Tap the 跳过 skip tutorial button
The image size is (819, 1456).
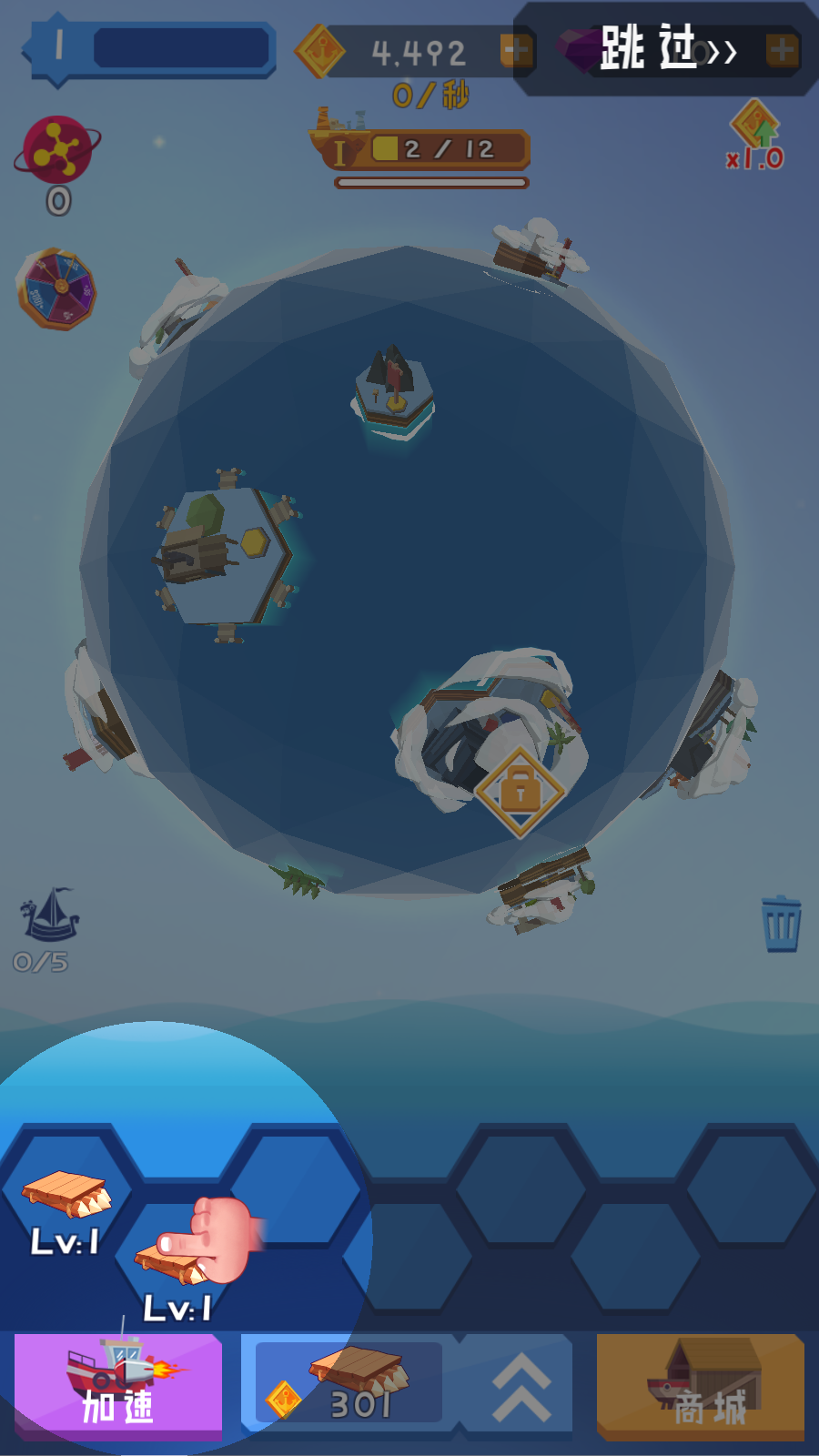[x=667, y=49]
